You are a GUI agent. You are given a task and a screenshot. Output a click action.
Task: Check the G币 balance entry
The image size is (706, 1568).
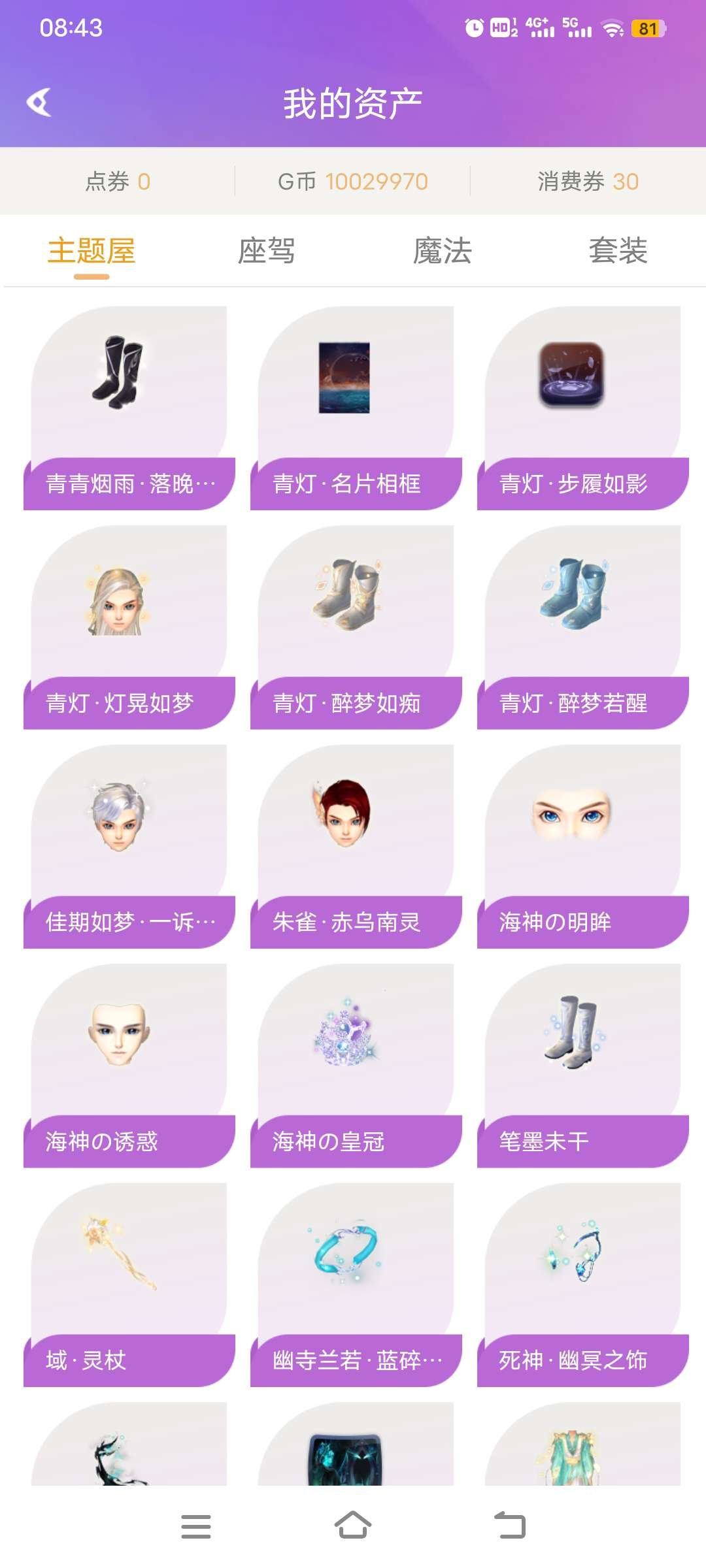[352, 181]
